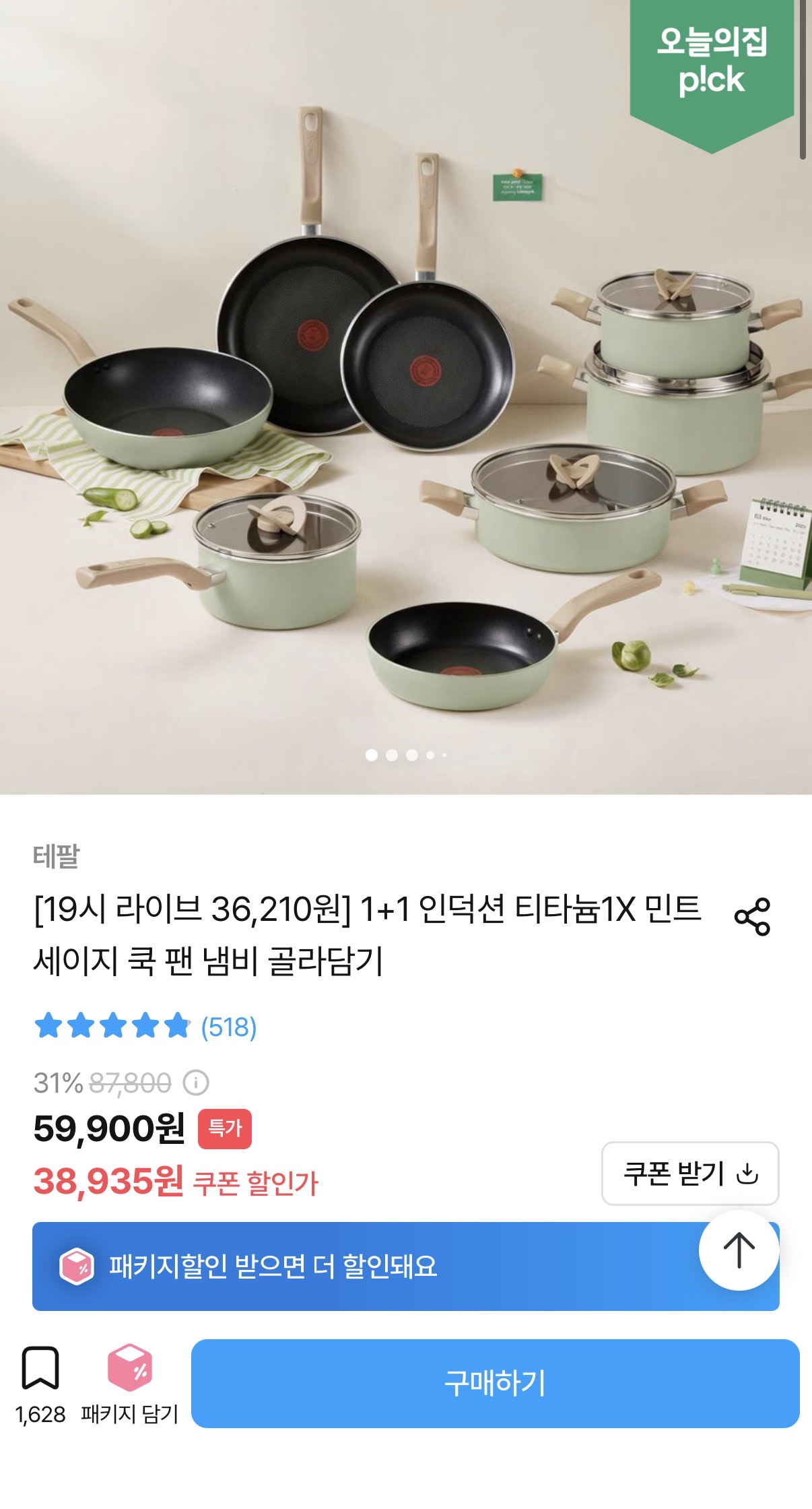The image size is (812, 1509).
Task: Share this Tefal product
Action: tap(752, 917)
